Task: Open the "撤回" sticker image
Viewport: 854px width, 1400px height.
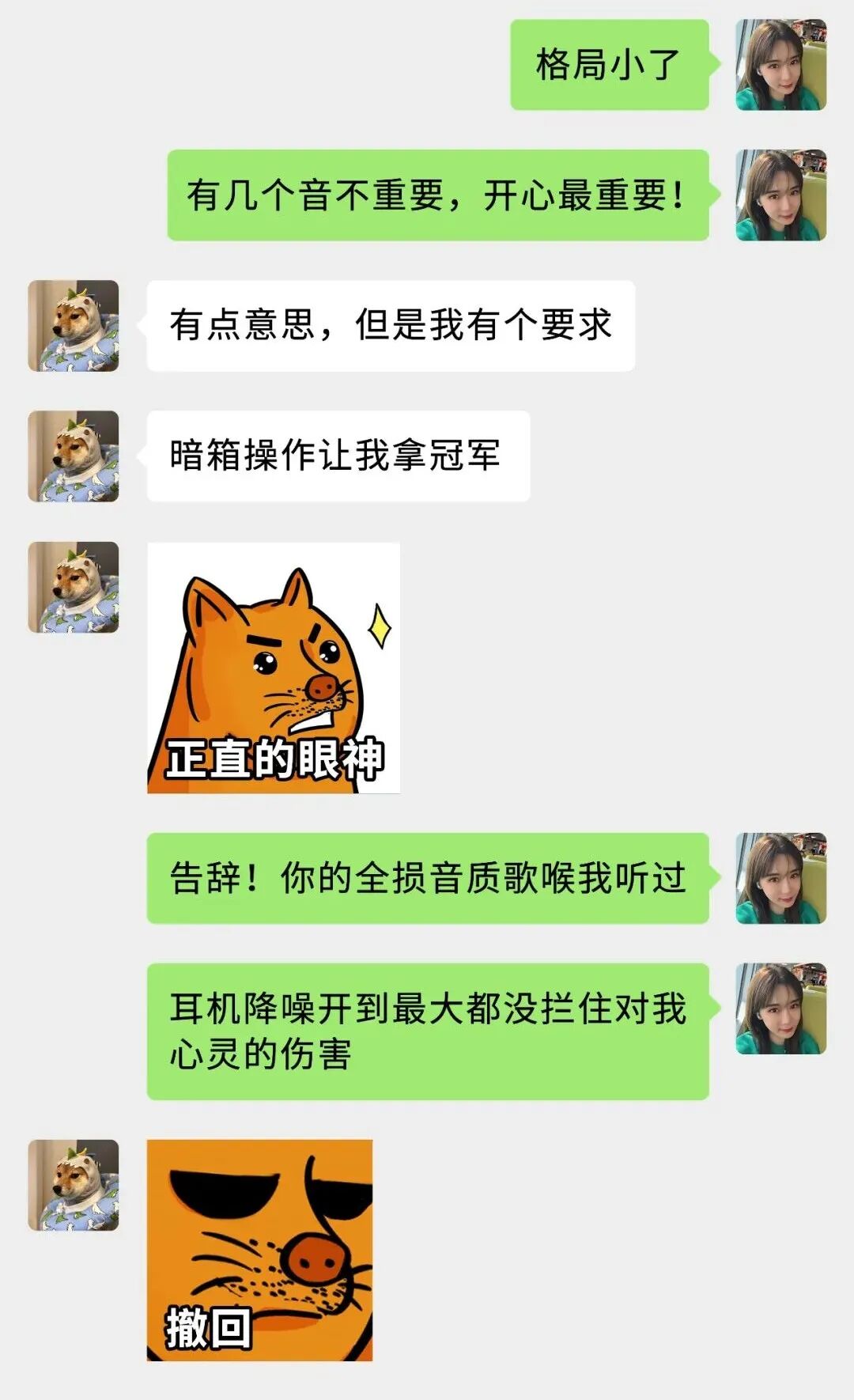Action: (x=259, y=1250)
